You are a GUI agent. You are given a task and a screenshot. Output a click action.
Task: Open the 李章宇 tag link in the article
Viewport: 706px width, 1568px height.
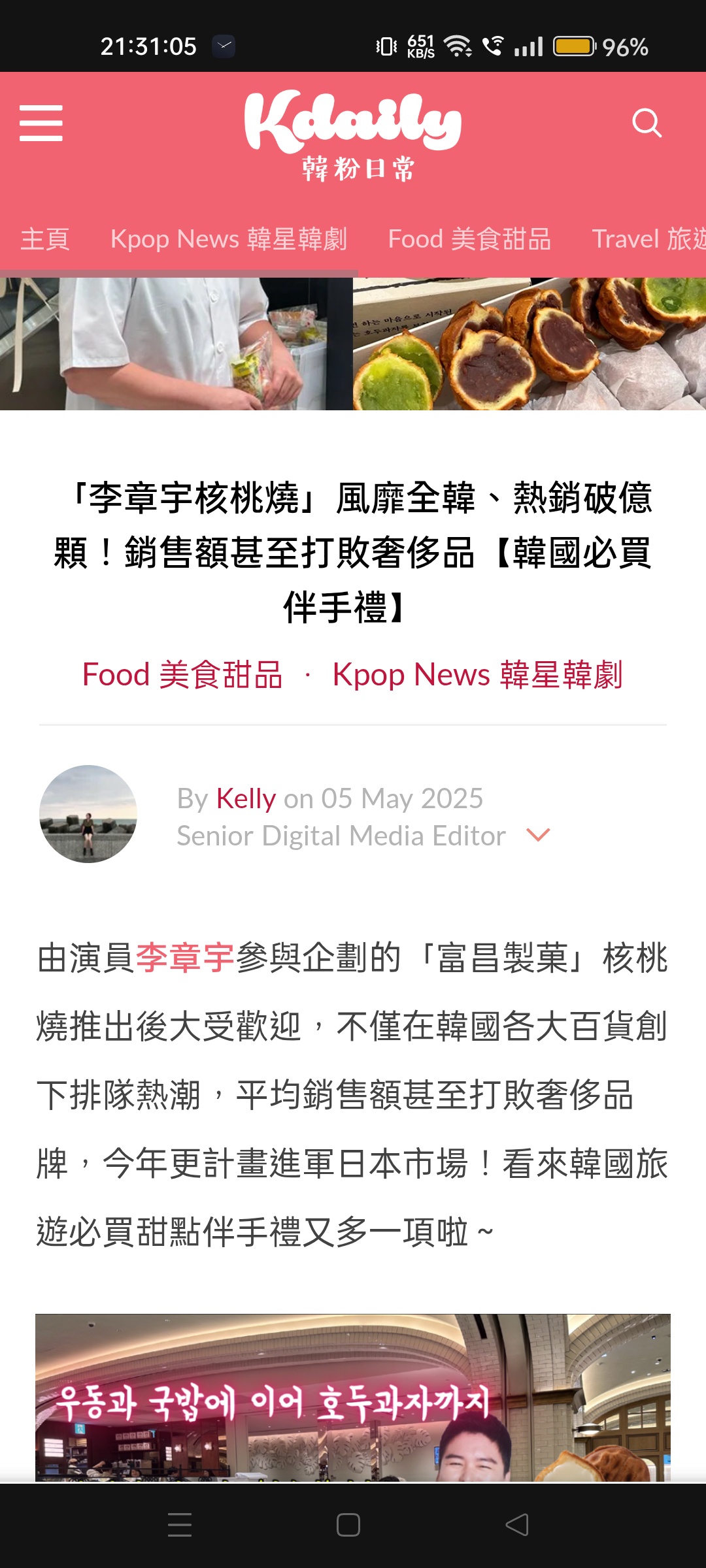tap(185, 958)
